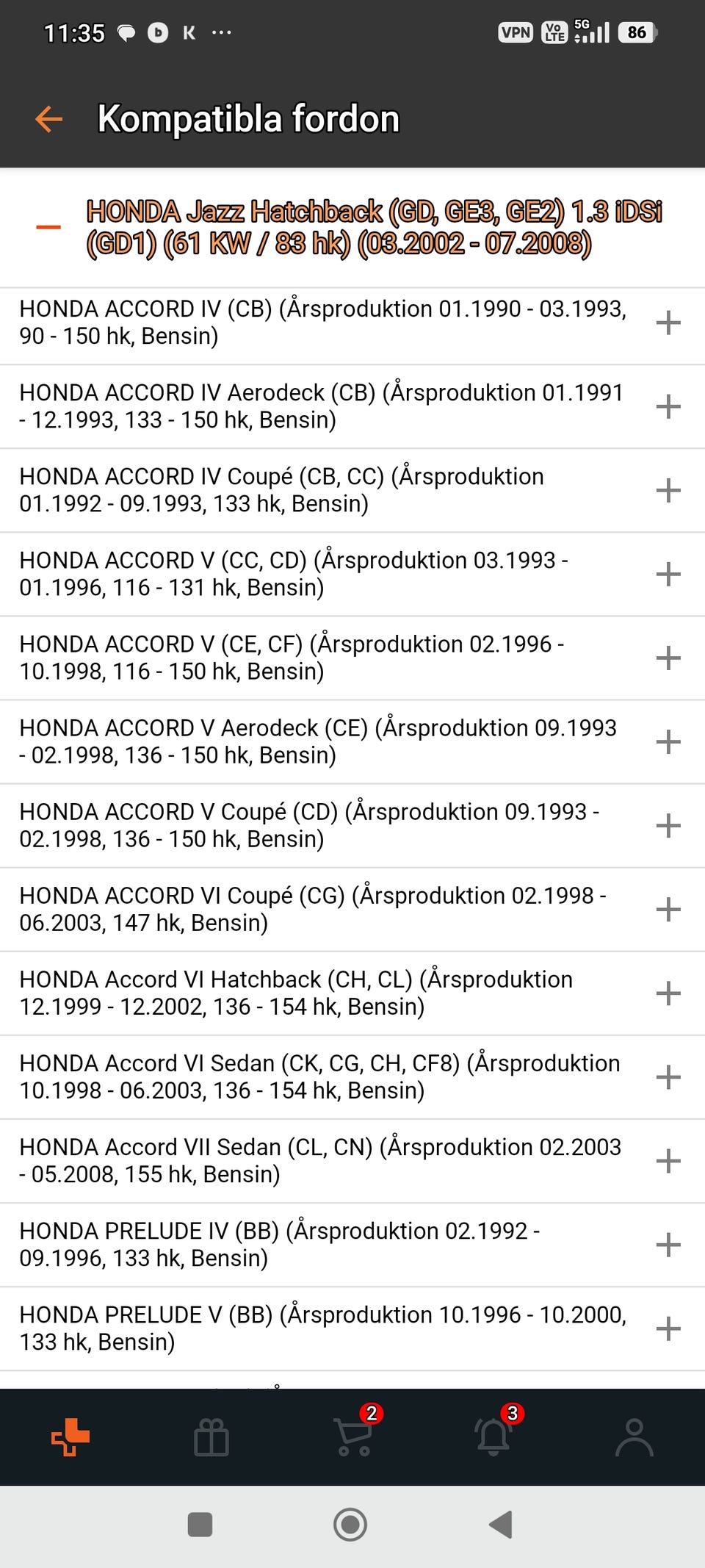
Task: Expand HONDA PRELUDE IV (BB)
Action: [x=668, y=1244]
